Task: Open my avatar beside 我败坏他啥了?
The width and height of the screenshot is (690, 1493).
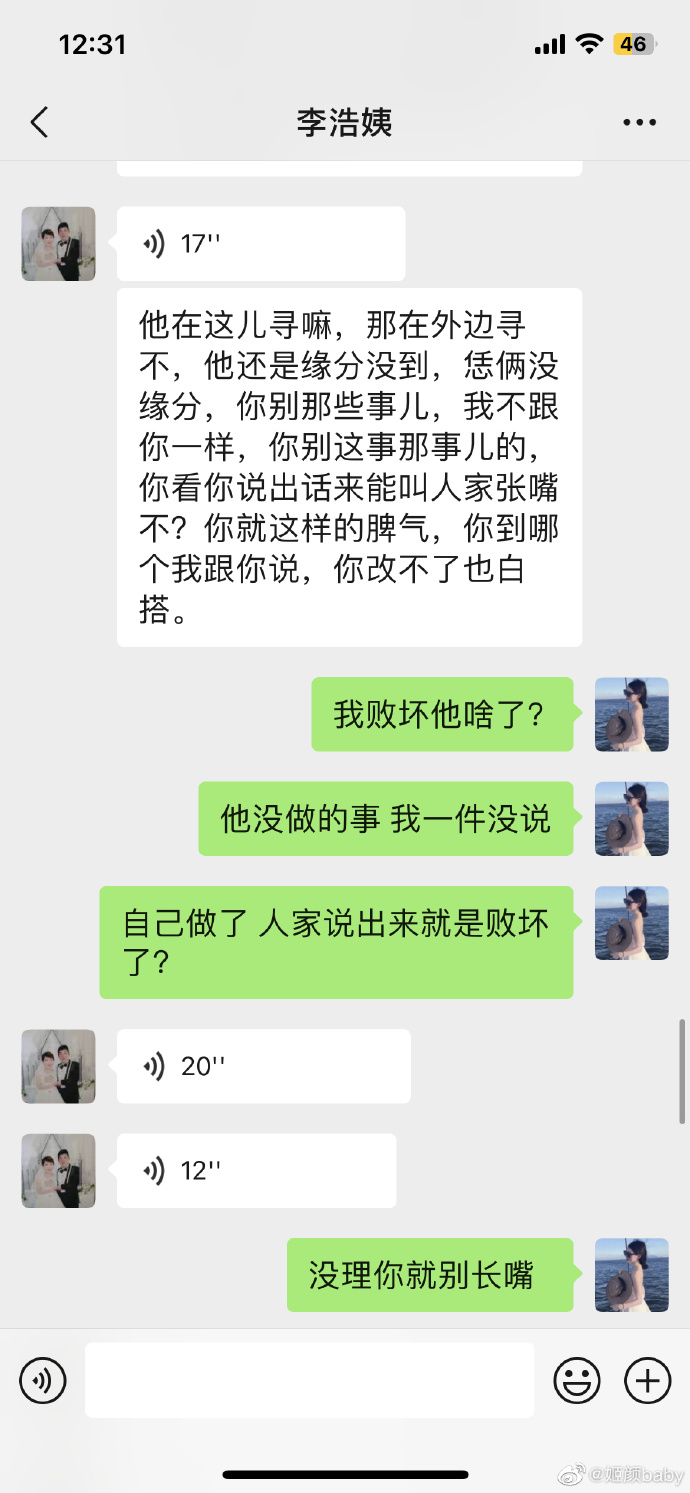Action: point(631,714)
